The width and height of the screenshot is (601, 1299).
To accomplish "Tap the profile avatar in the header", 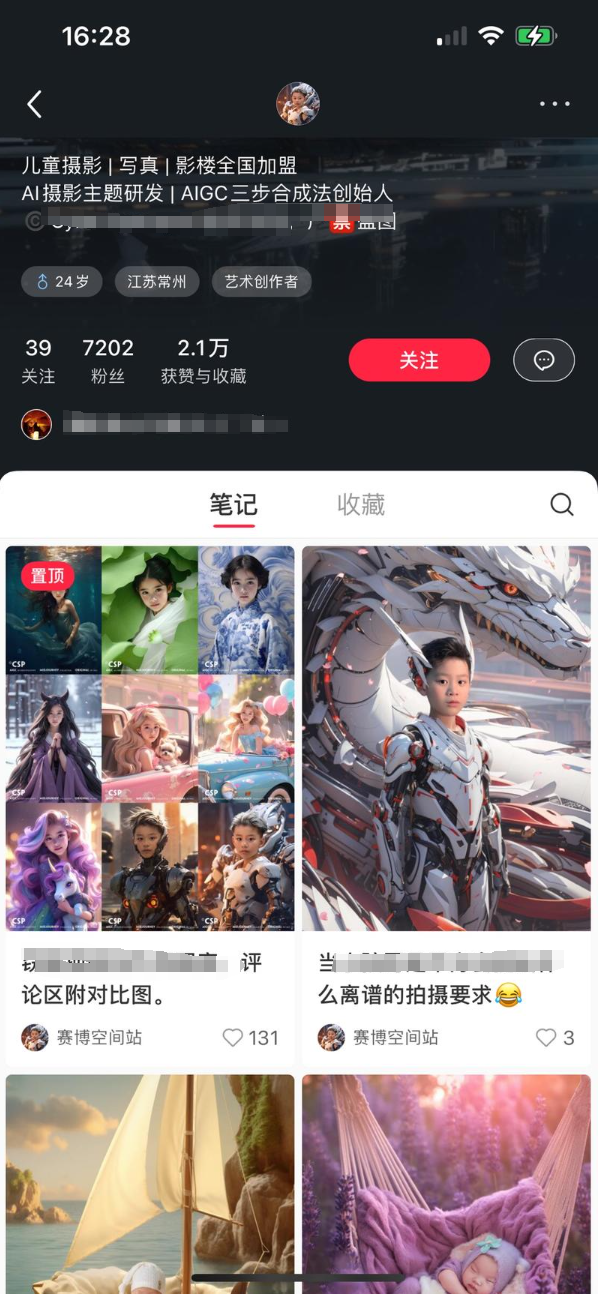I will [x=298, y=104].
